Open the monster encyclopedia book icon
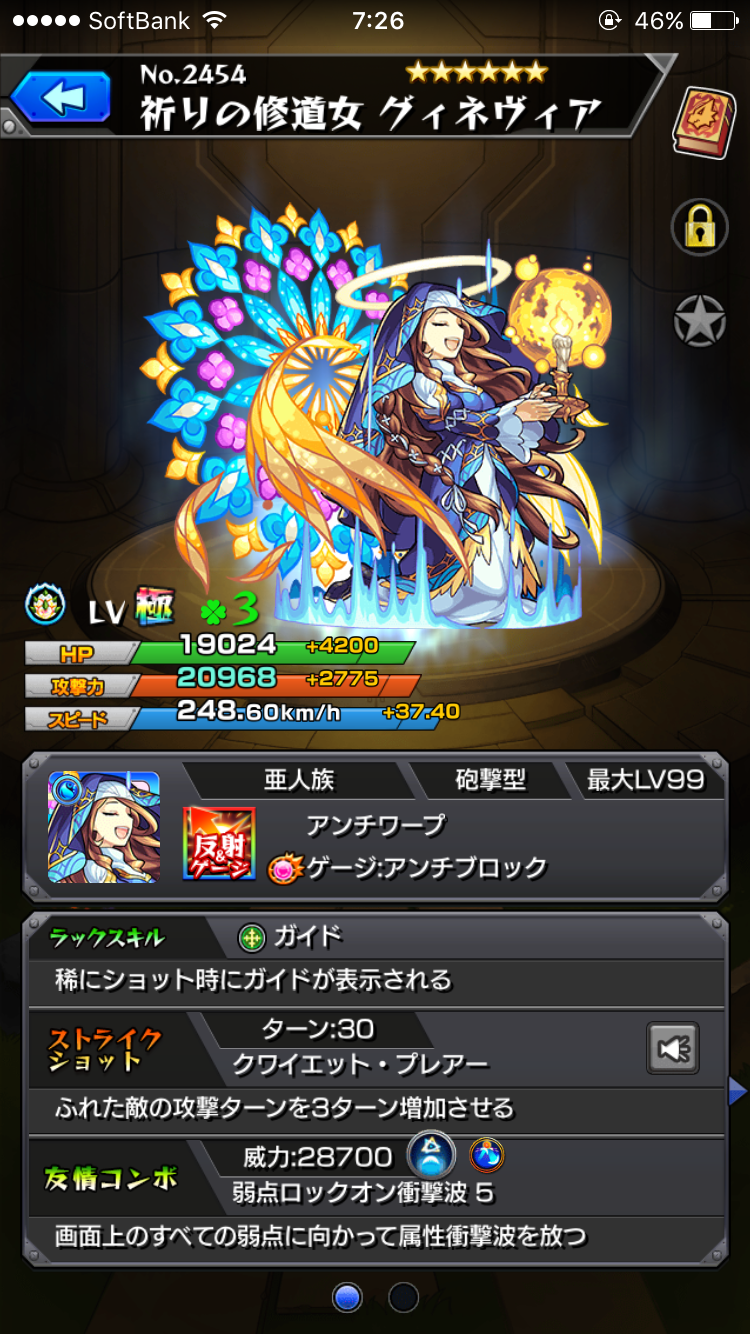Image resolution: width=750 pixels, height=1334 pixels. 704,123
